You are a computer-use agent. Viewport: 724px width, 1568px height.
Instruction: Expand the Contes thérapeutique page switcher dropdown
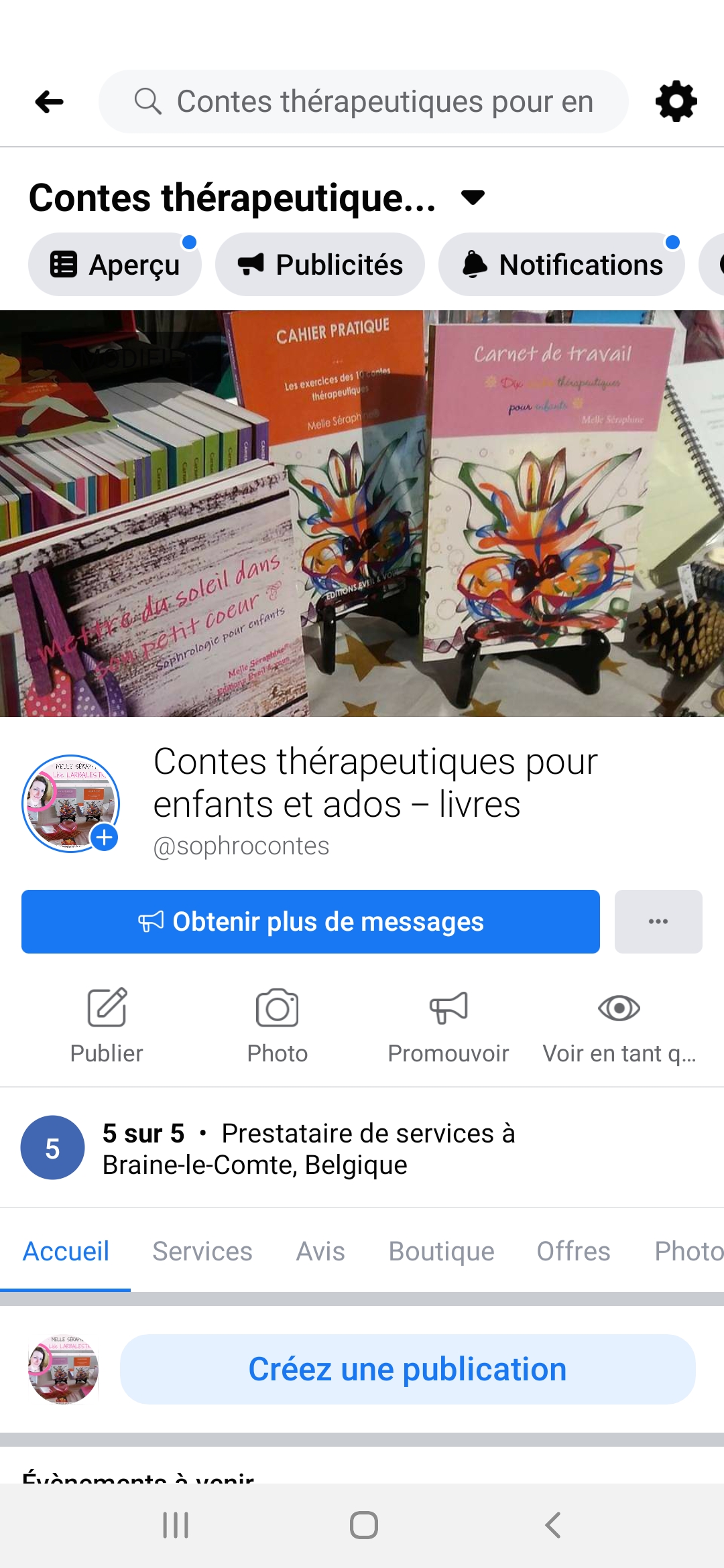(x=473, y=198)
